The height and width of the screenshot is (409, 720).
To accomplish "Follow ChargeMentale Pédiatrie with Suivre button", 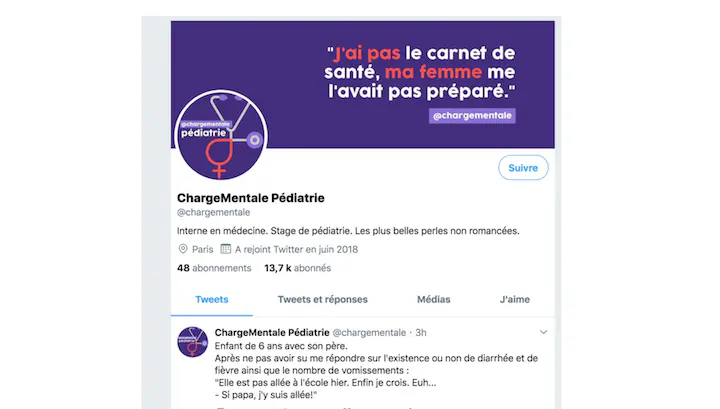I will coord(523,168).
